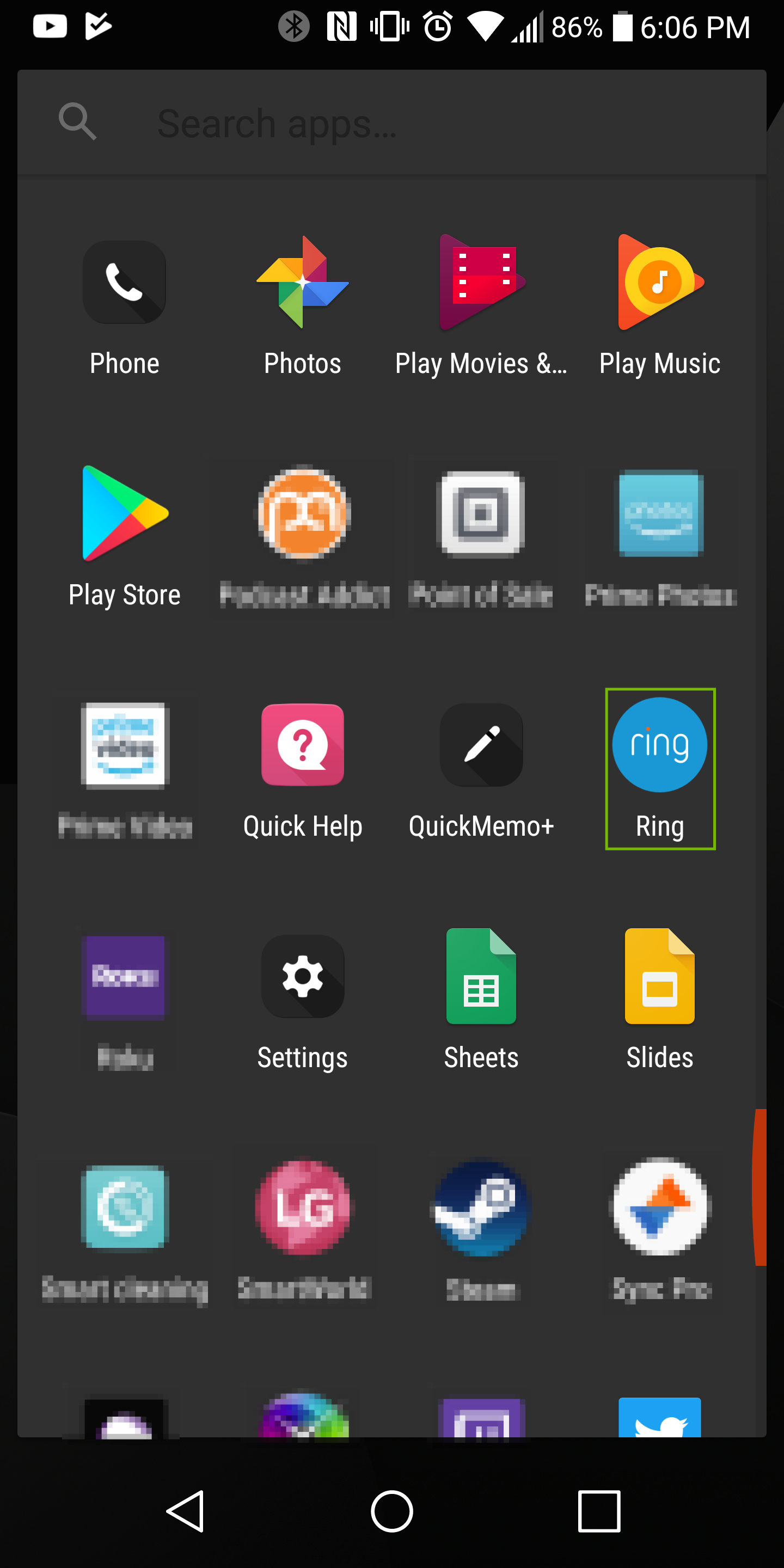Start Play Music
Image resolution: width=784 pixels, height=1568 pixels.
659,282
